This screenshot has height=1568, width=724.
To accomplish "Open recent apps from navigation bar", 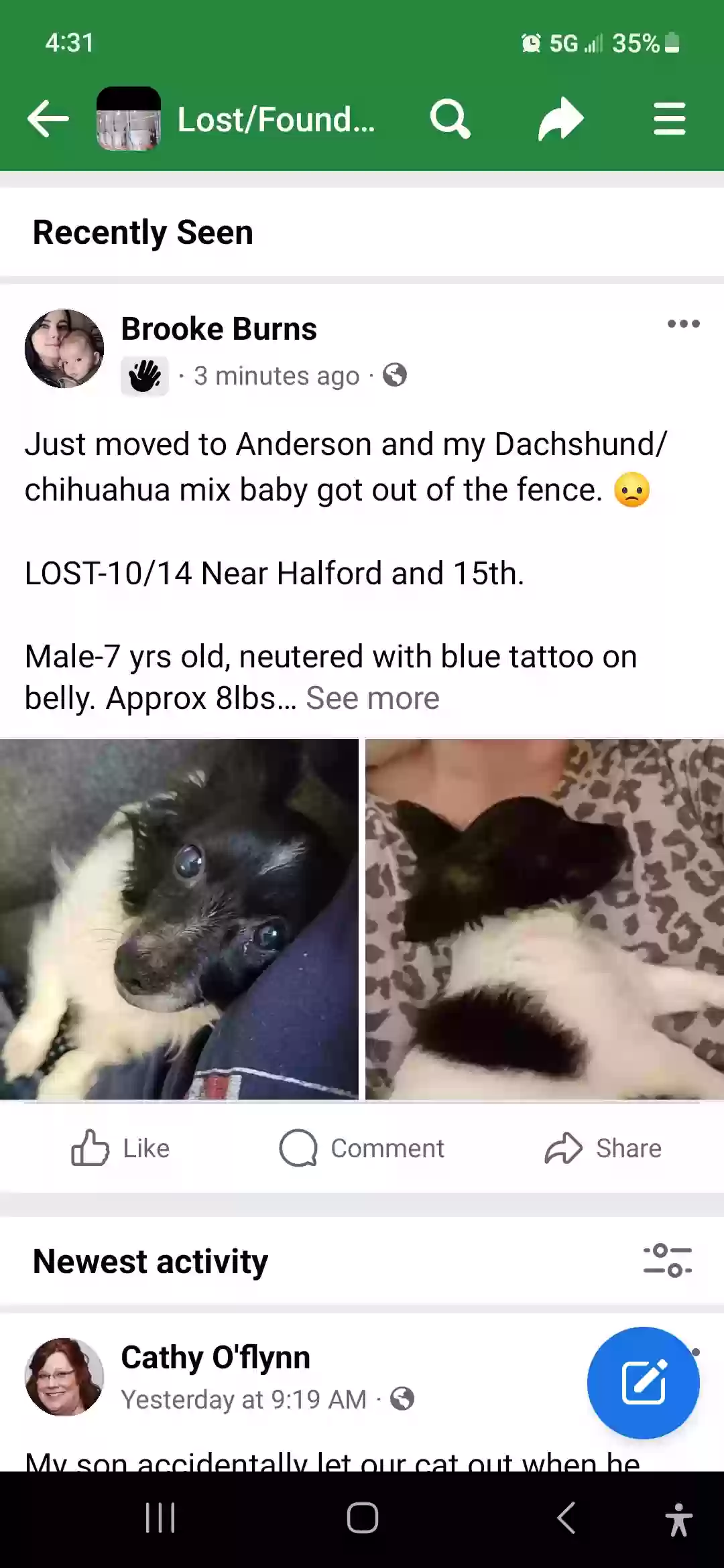I will pos(160,1518).
